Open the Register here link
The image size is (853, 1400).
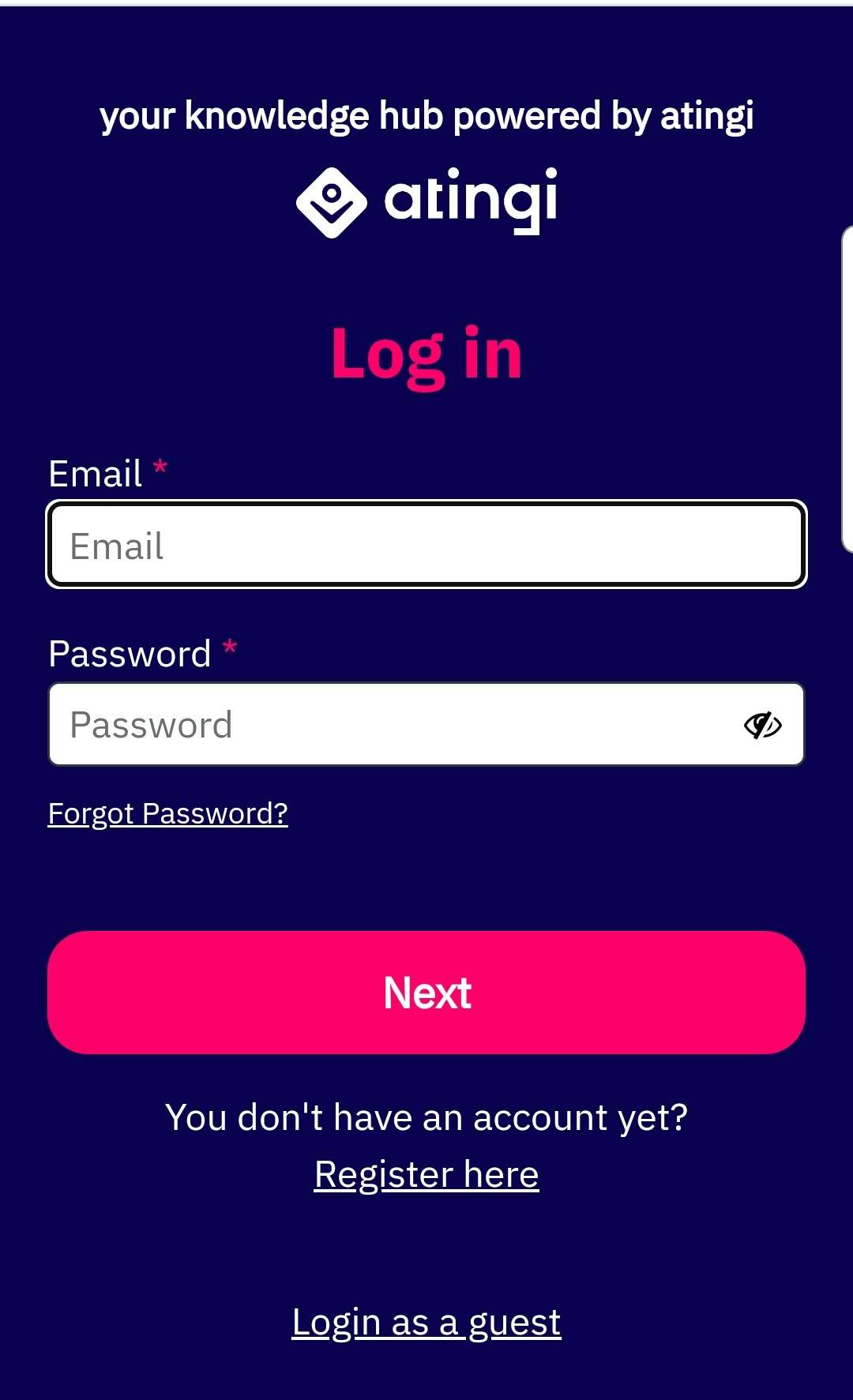[426, 1174]
